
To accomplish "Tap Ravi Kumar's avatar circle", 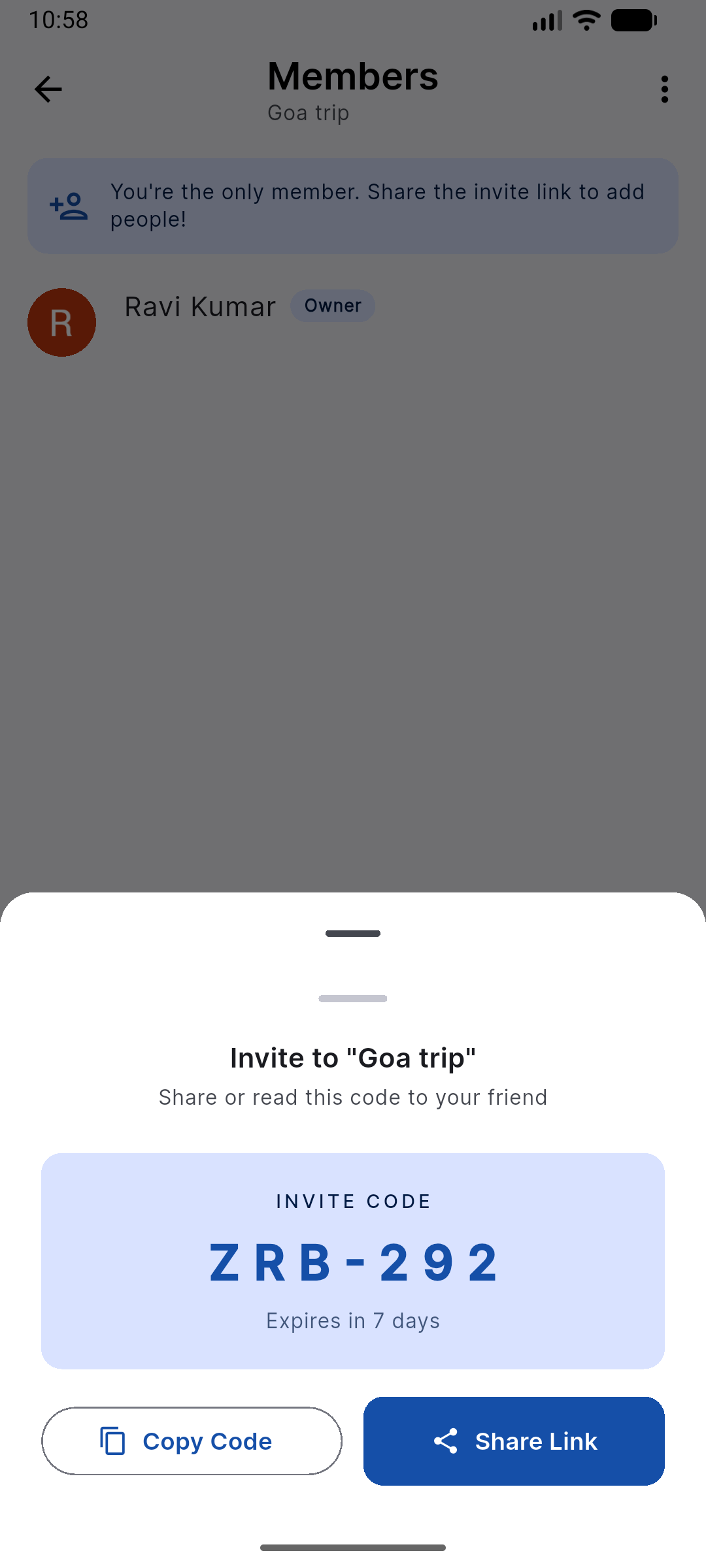I will (61, 322).
